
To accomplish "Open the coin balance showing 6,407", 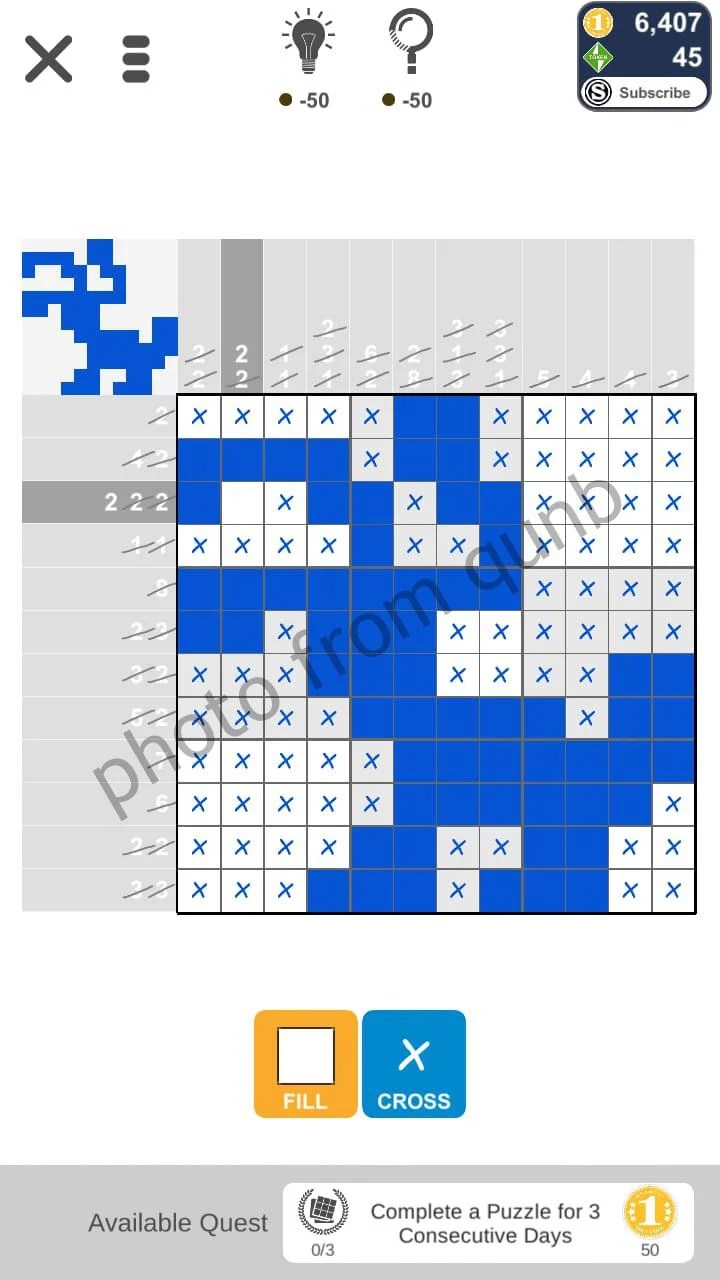I will click(x=644, y=23).
